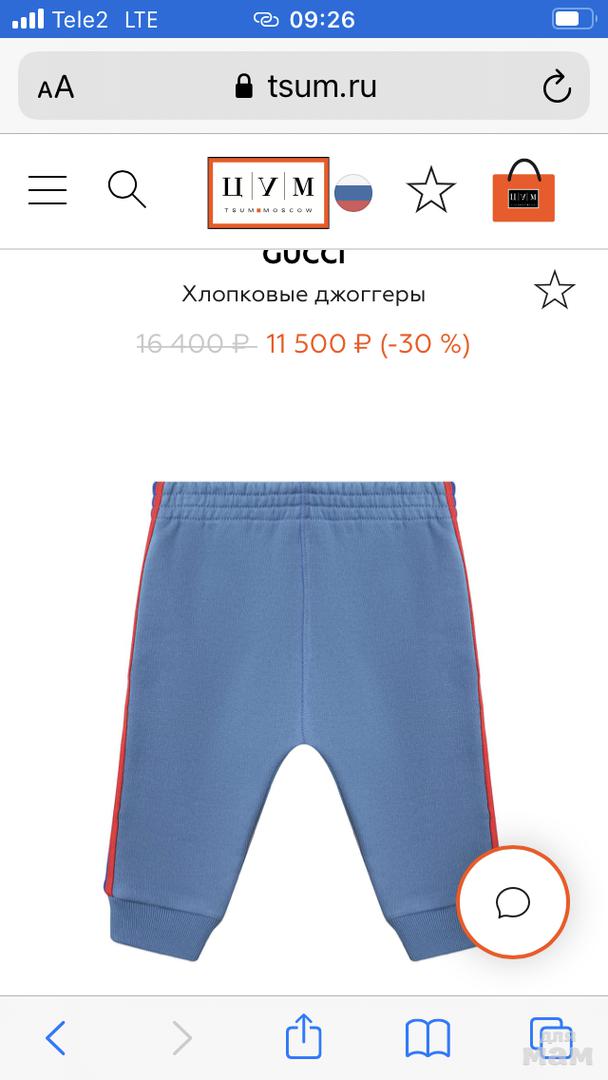Open favorites from the header star

pos(431,190)
